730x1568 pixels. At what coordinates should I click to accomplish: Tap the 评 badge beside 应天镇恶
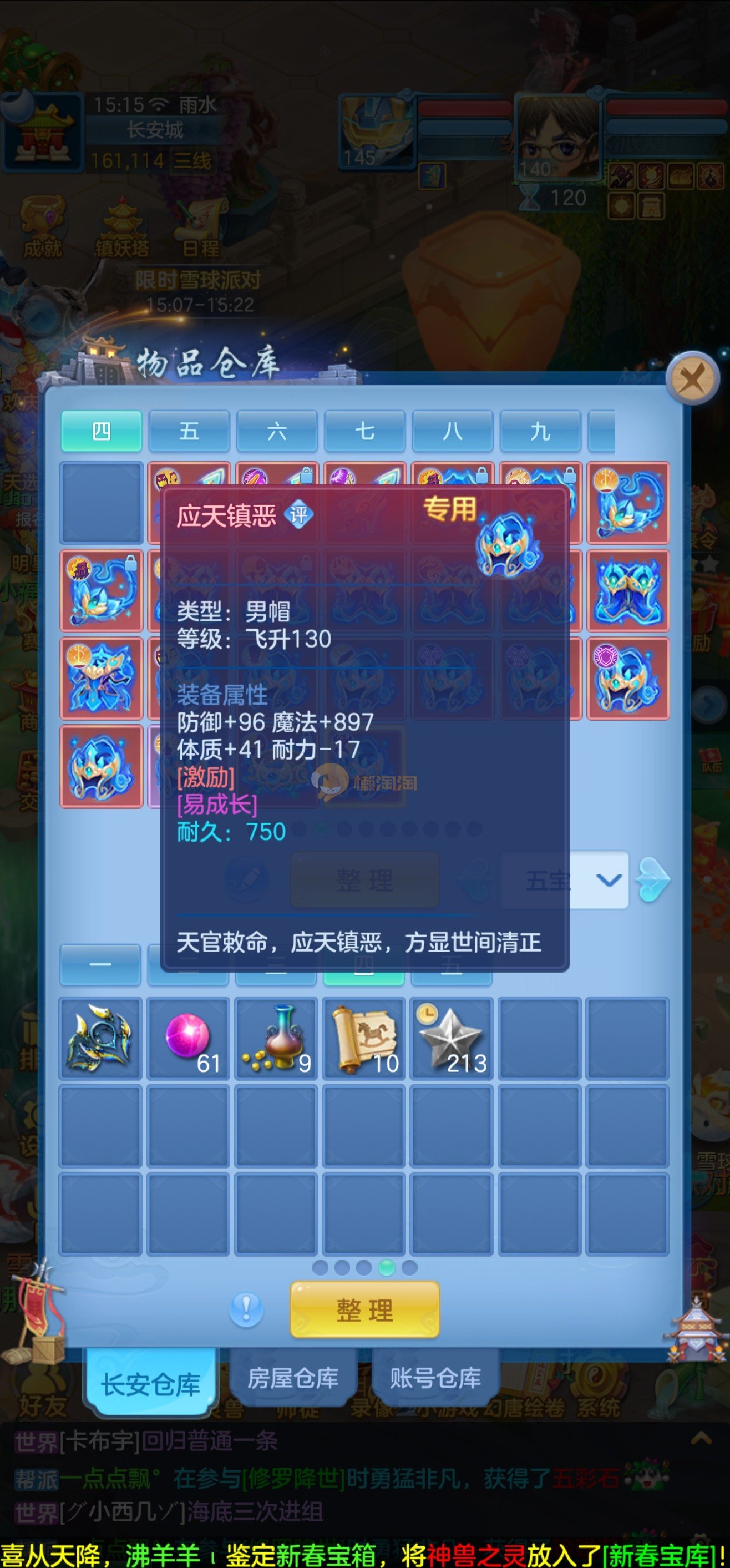click(x=298, y=515)
